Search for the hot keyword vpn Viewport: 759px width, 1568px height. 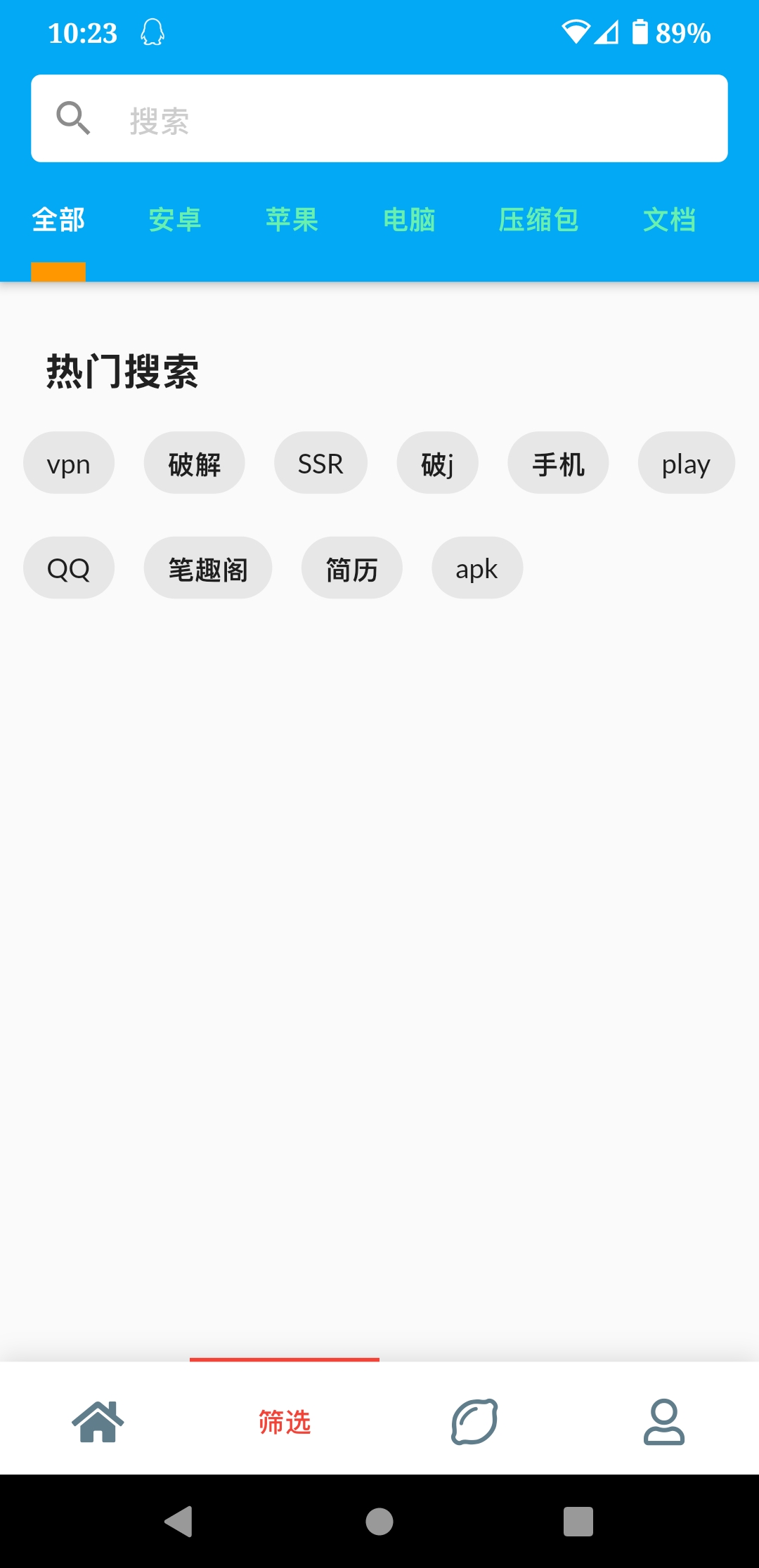click(x=69, y=464)
